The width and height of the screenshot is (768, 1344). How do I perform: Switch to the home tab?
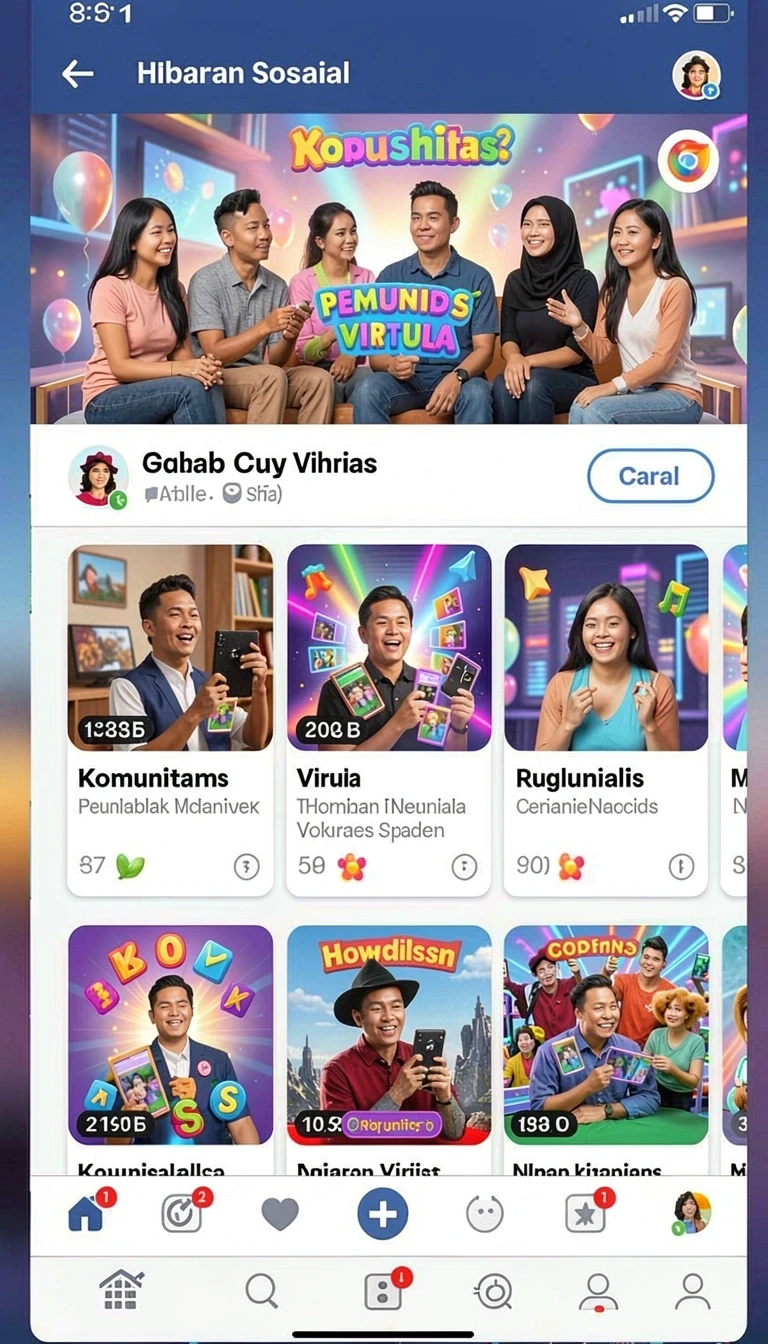click(88, 1213)
